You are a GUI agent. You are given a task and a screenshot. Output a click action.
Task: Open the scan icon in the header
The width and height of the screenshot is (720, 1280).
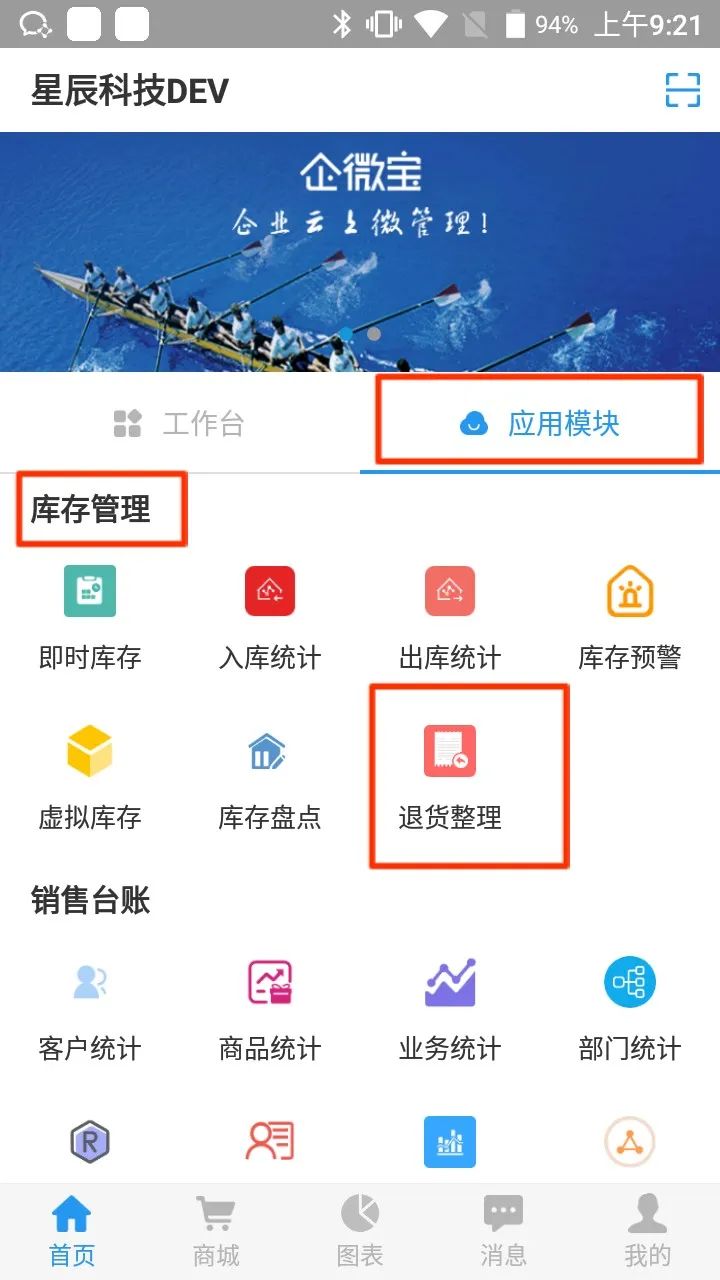point(683,90)
